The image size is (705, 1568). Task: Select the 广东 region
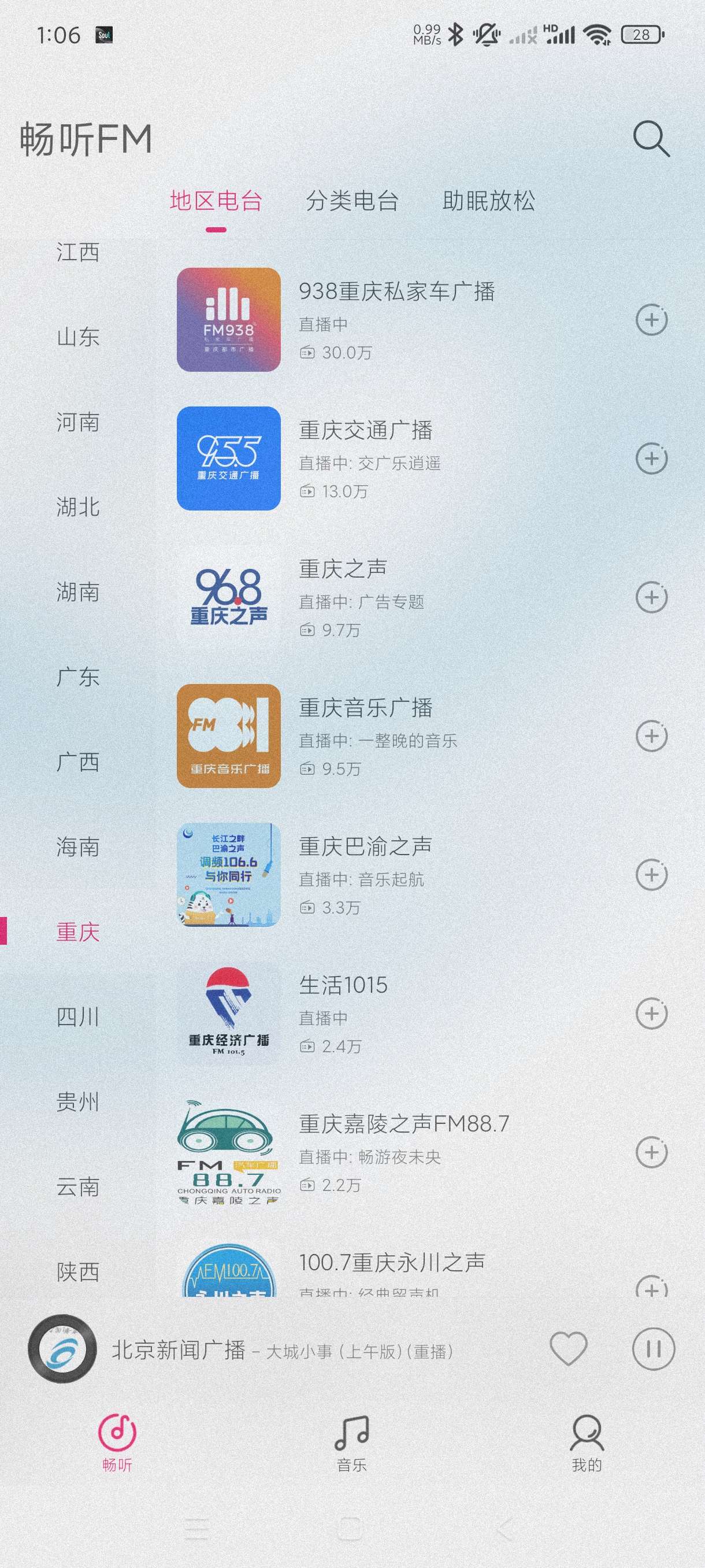point(78,677)
